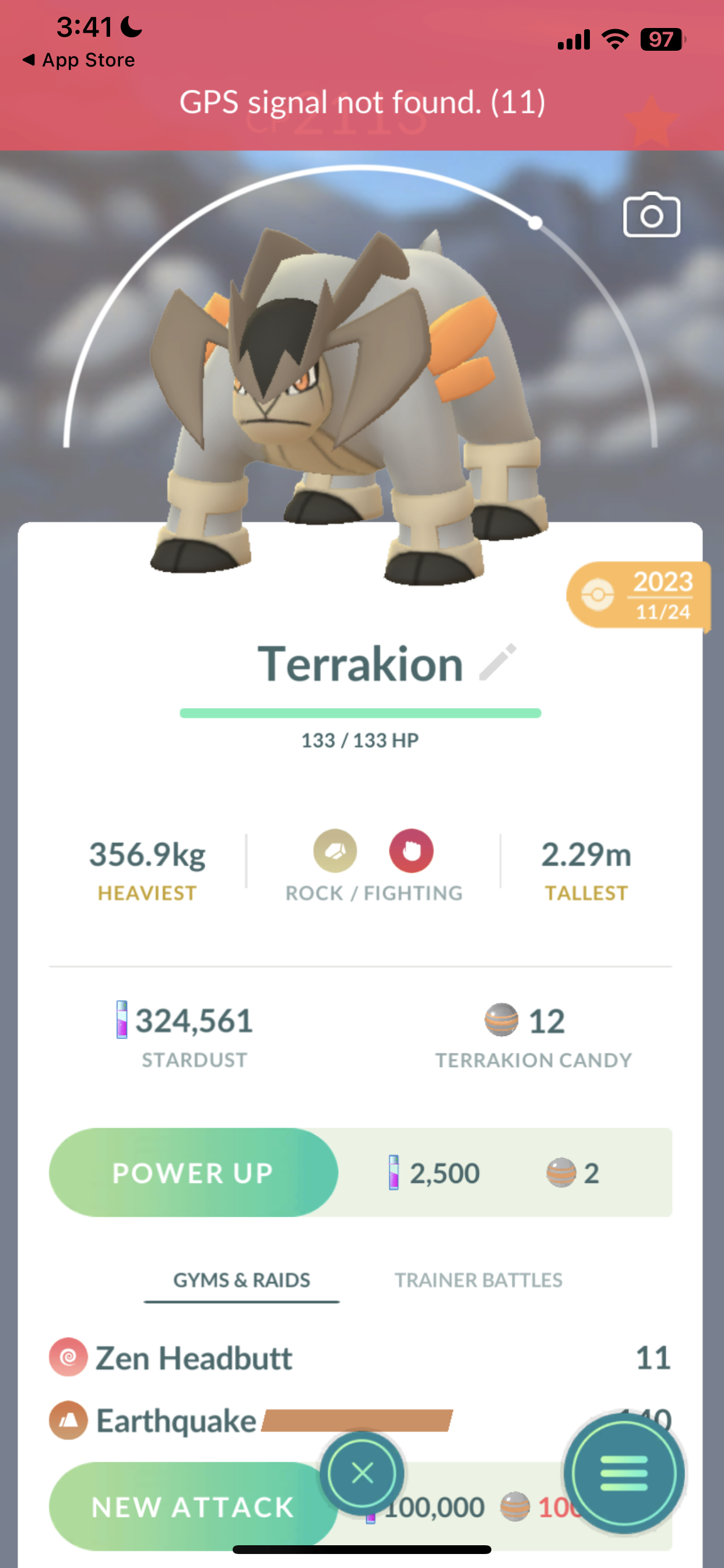
Task: Edit Terrakion's nickname with the pencil icon
Action: click(x=498, y=661)
